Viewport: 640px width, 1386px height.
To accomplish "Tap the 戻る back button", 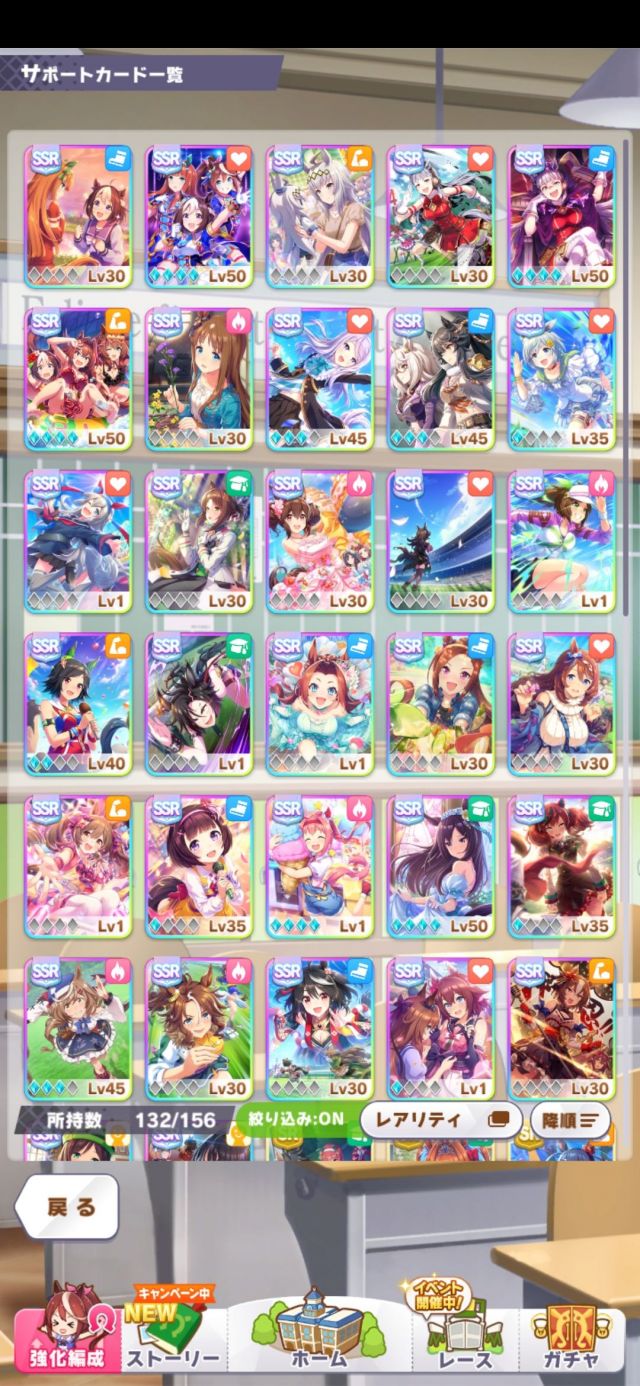I will point(67,1207).
